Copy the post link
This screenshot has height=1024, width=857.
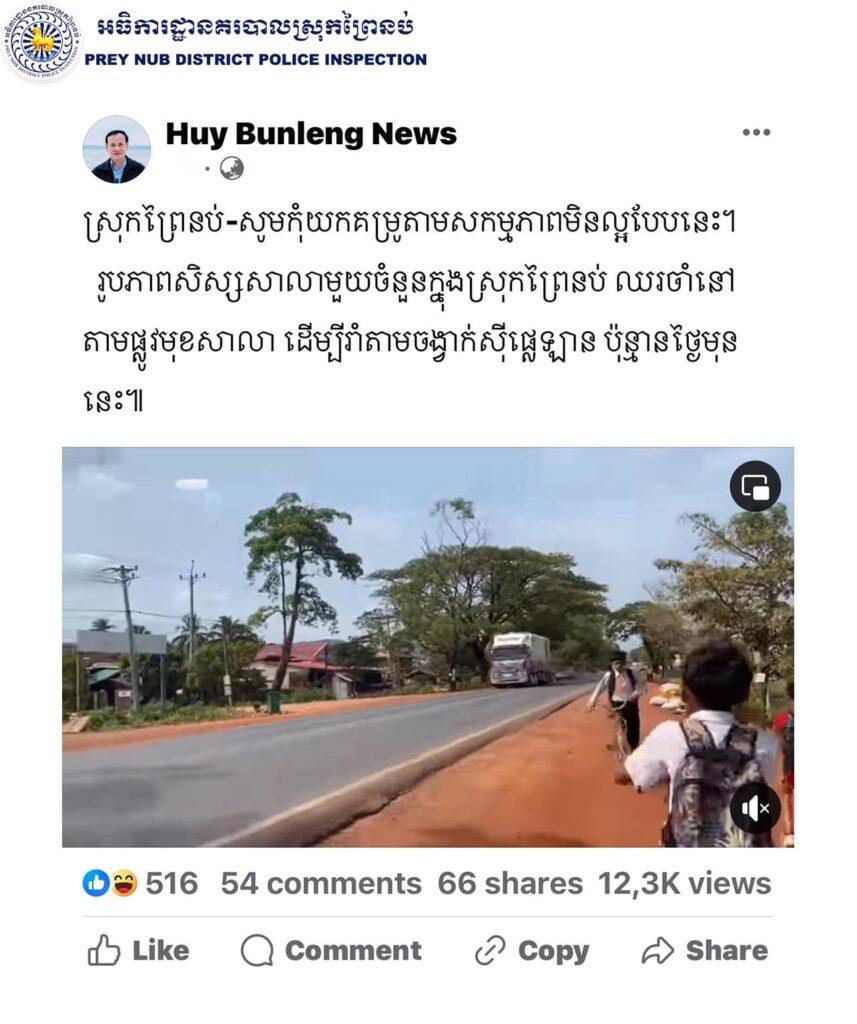pos(531,950)
